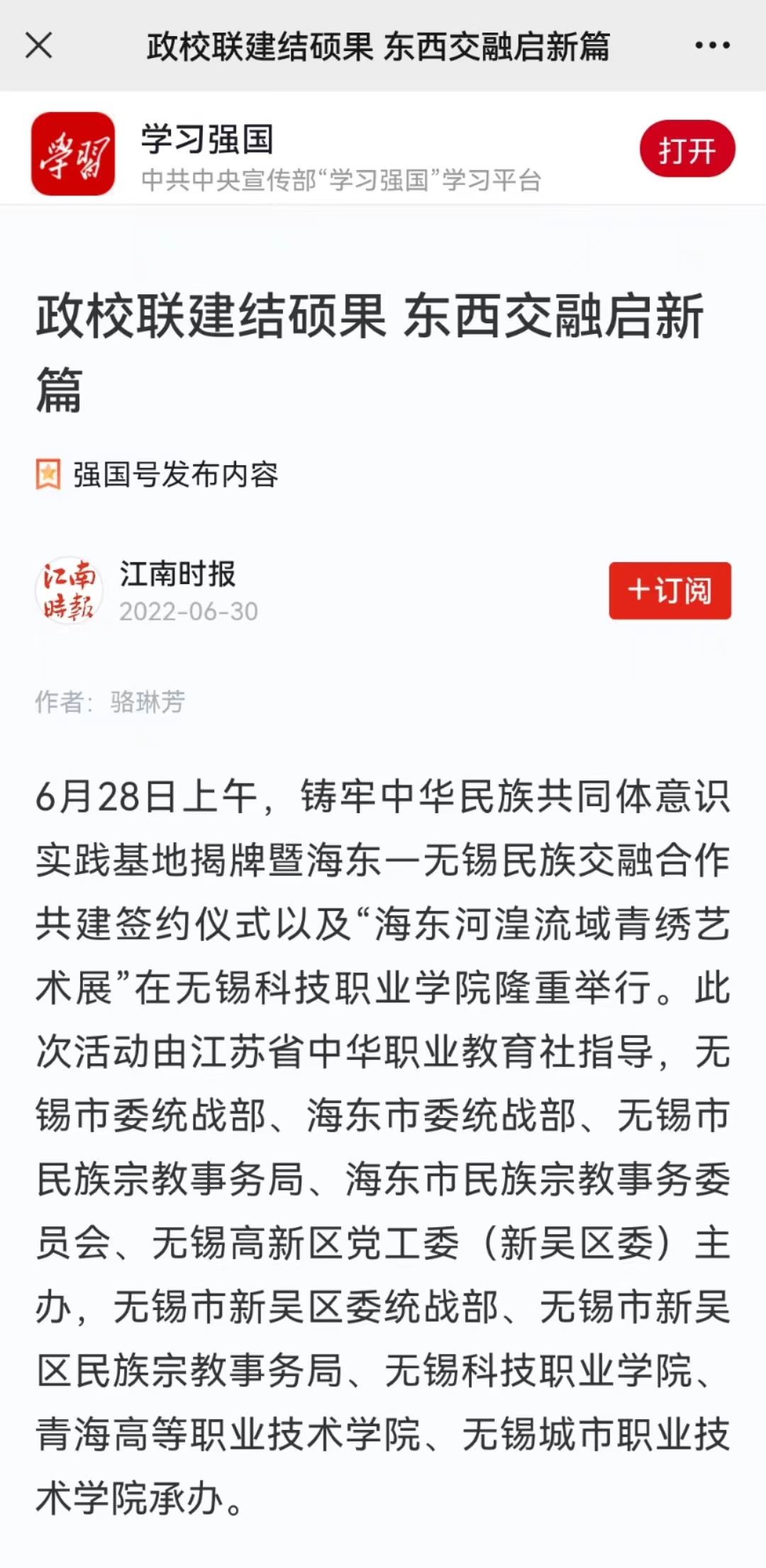Open the 江南时报 publisher profile

(177, 574)
